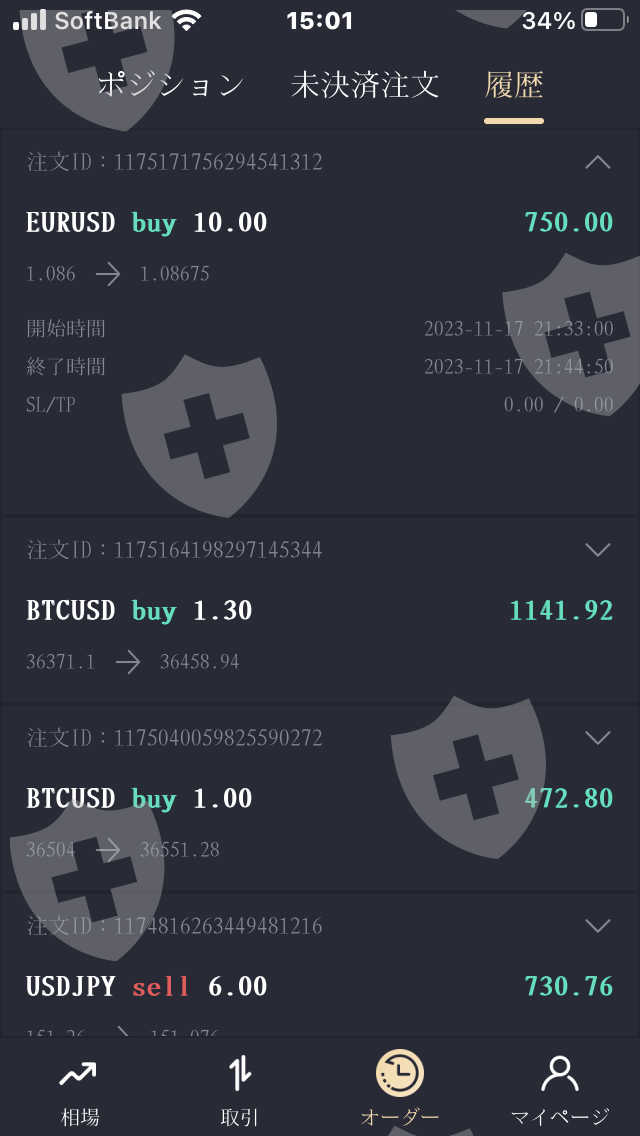
Task: Expand the USDJPY sell 6.00 order
Action: (597, 926)
